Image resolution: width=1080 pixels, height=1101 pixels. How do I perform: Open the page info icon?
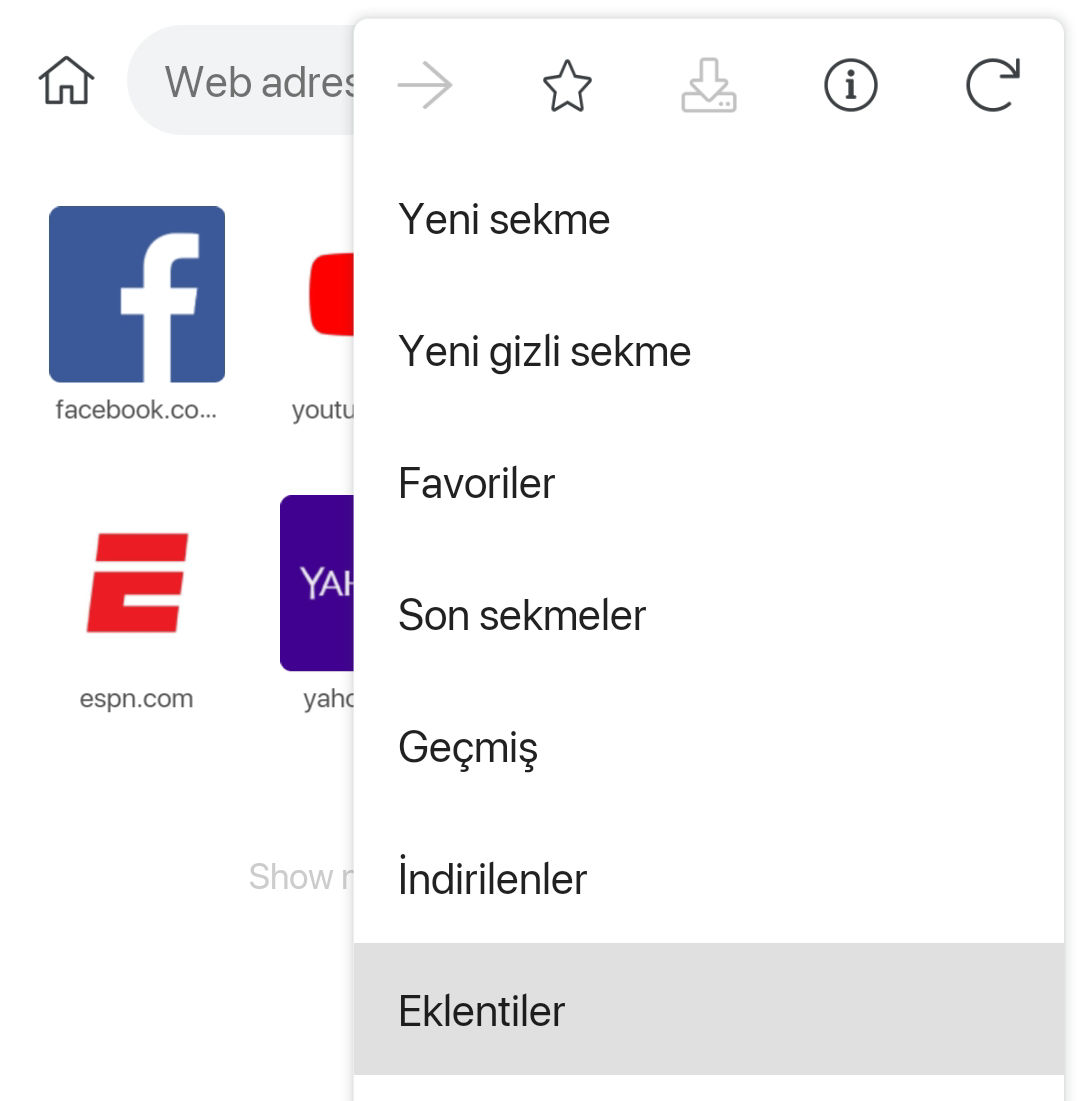(850, 86)
